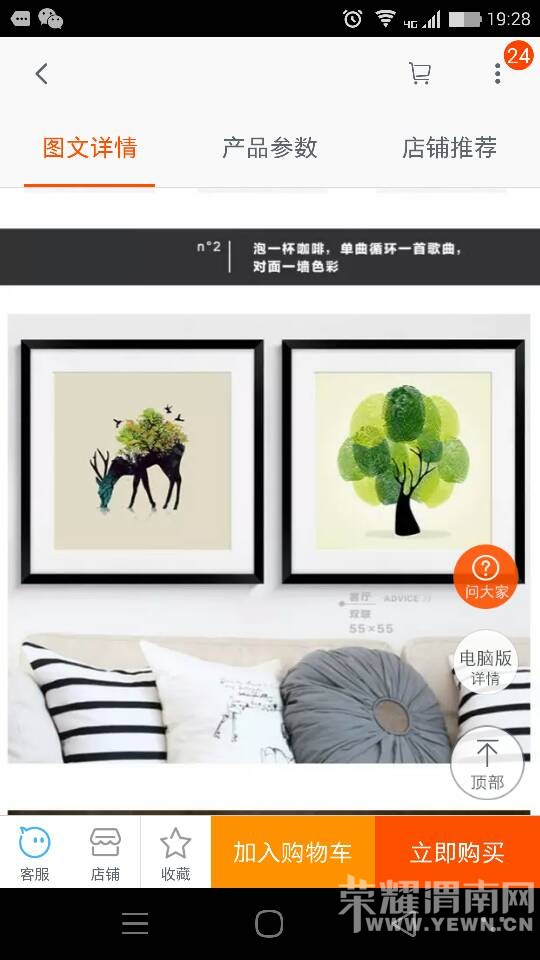Tap 立即购买 to buy now
The width and height of the screenshot is (540, 960).
[457, 852]
